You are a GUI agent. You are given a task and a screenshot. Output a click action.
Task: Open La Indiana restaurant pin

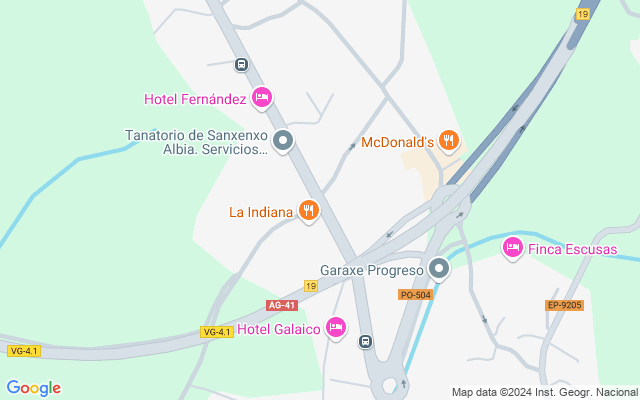pos(309,211)
